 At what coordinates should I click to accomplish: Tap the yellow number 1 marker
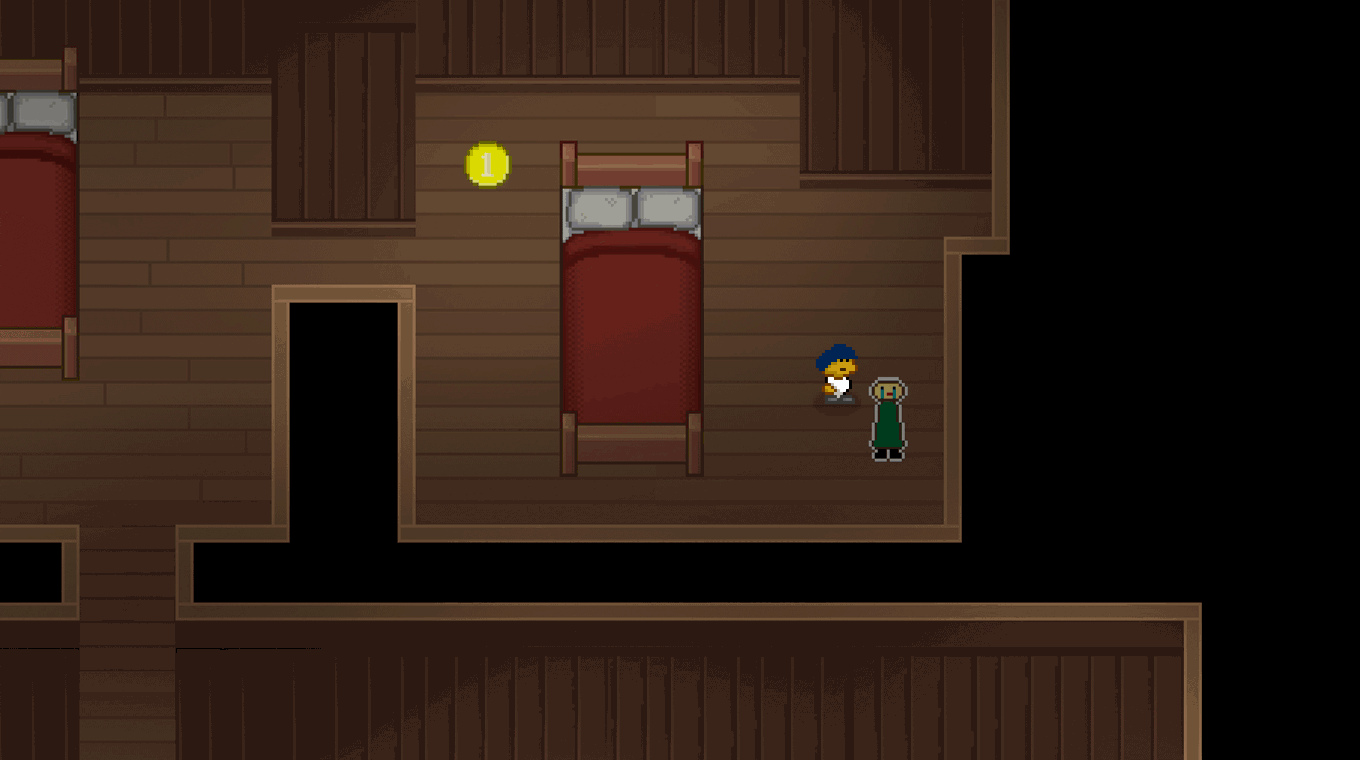[487, 165]
